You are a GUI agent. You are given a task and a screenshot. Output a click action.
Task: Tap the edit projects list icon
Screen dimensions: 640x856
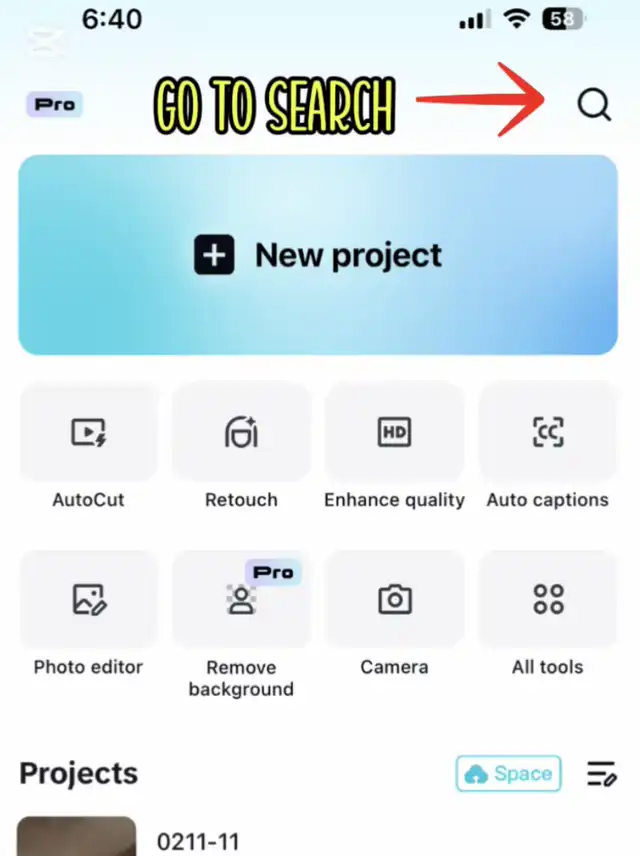(x=601, y=773)
